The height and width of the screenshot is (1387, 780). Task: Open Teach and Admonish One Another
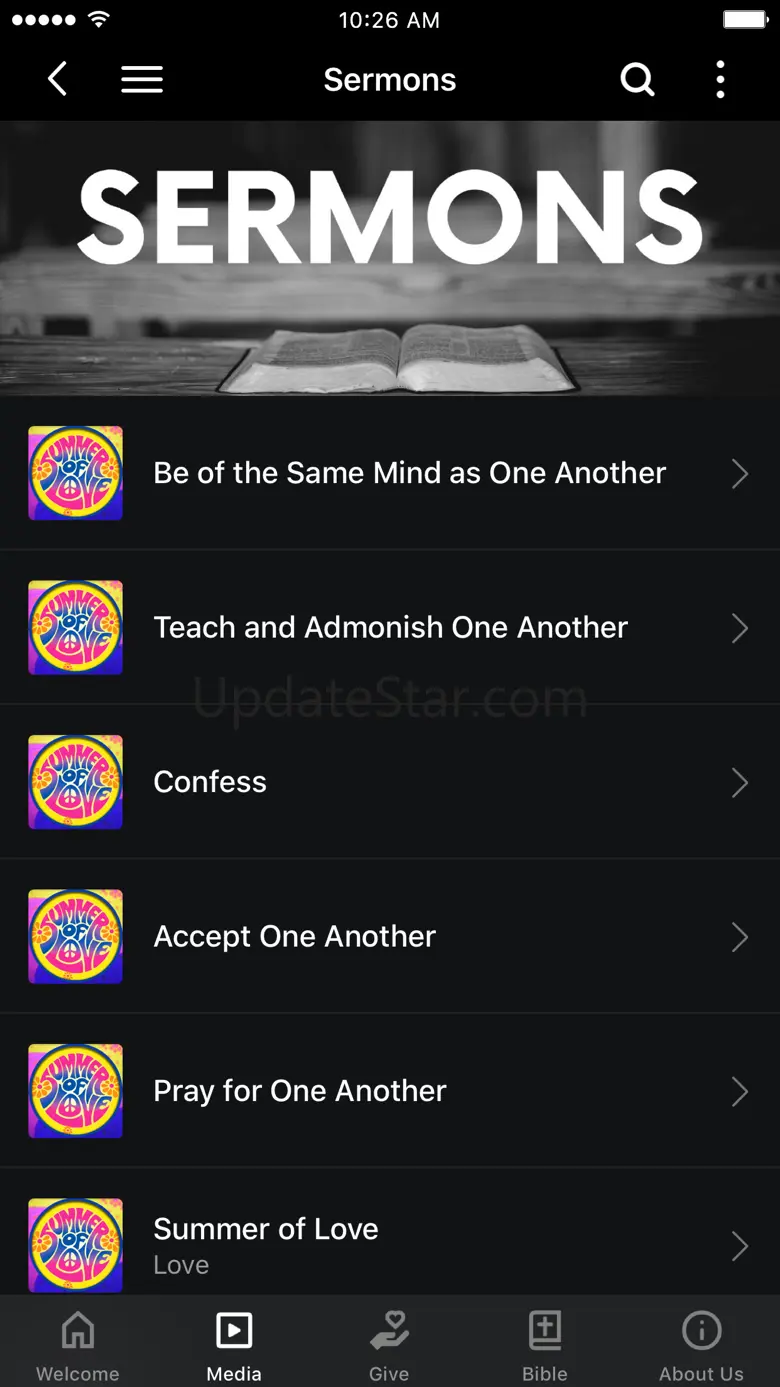[390, 627]
